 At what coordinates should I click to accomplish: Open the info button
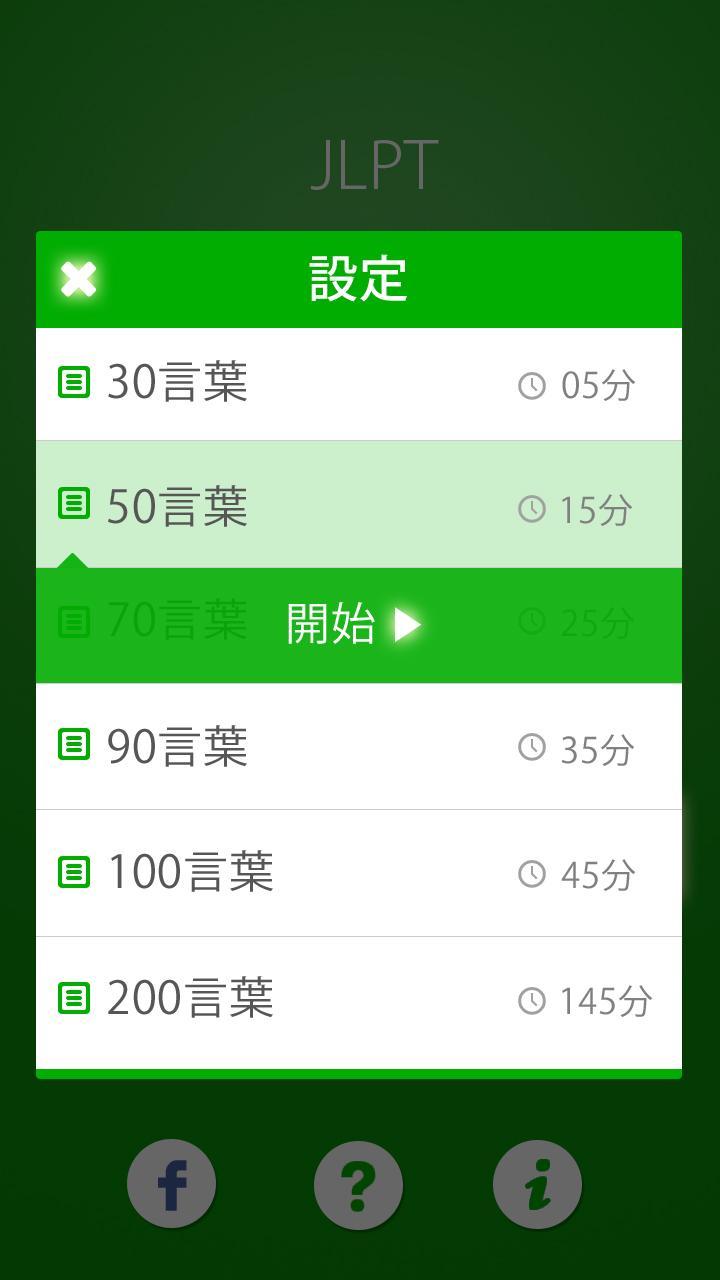537,1185
